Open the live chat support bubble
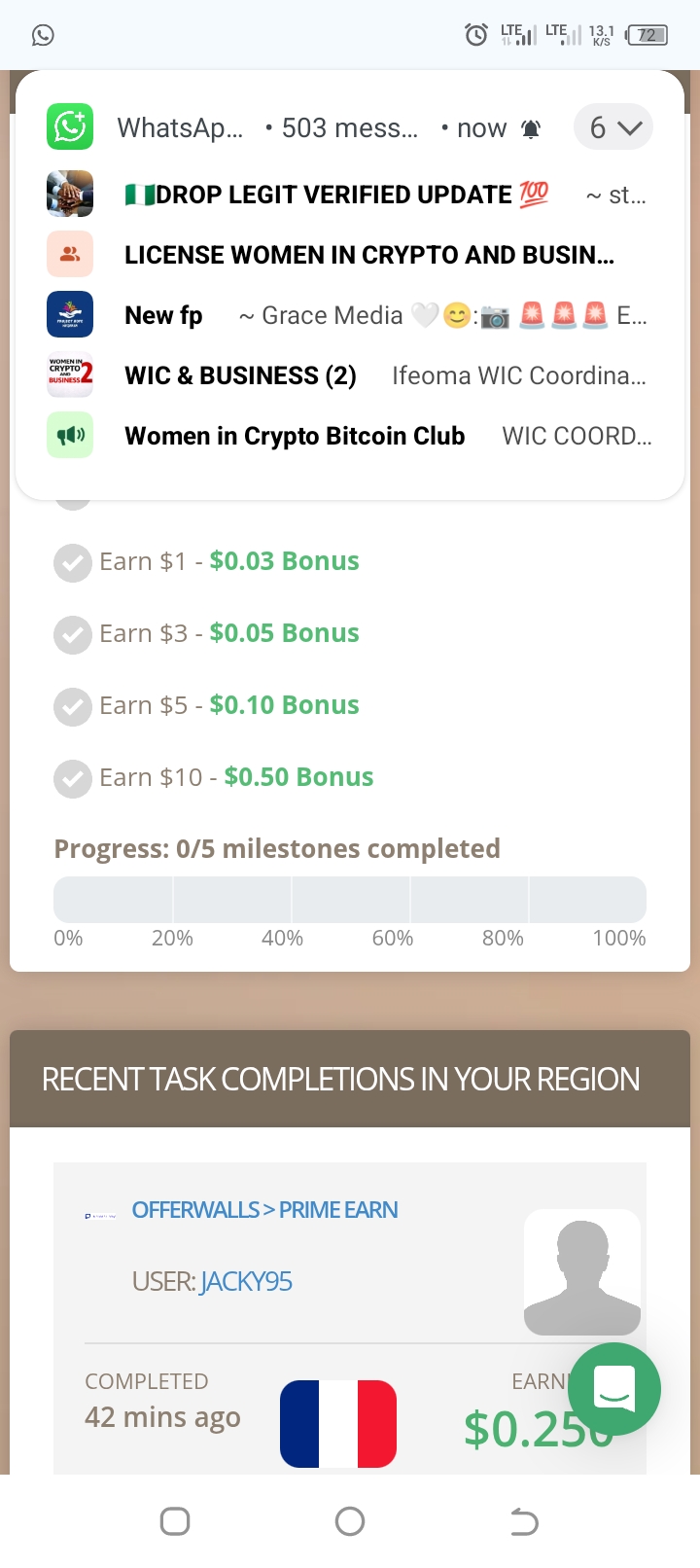The image size is (700, 1568). pos(613,1389)
